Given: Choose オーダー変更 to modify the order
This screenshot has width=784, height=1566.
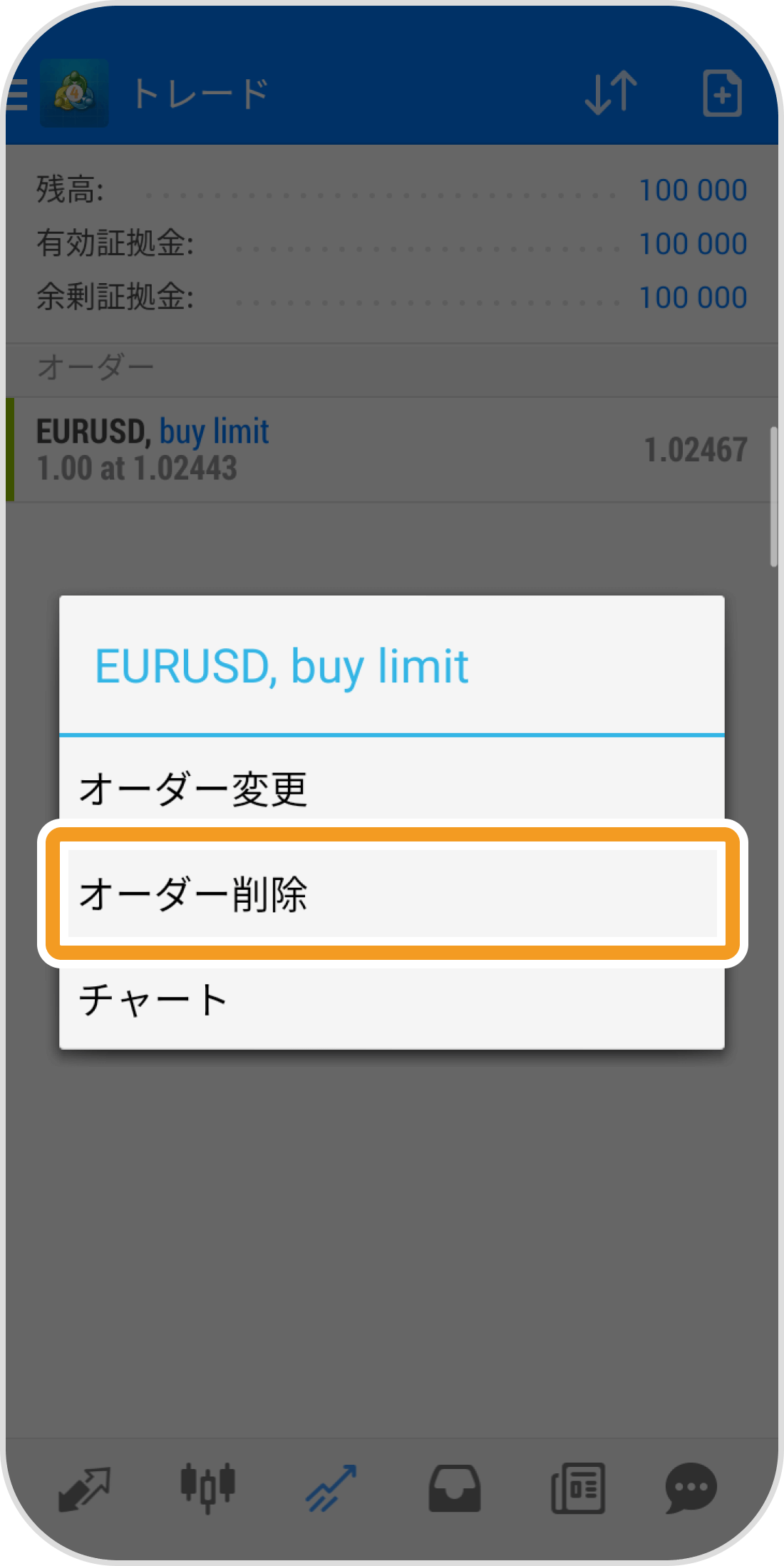Looking at the screenshot, I should coord(392,789).
